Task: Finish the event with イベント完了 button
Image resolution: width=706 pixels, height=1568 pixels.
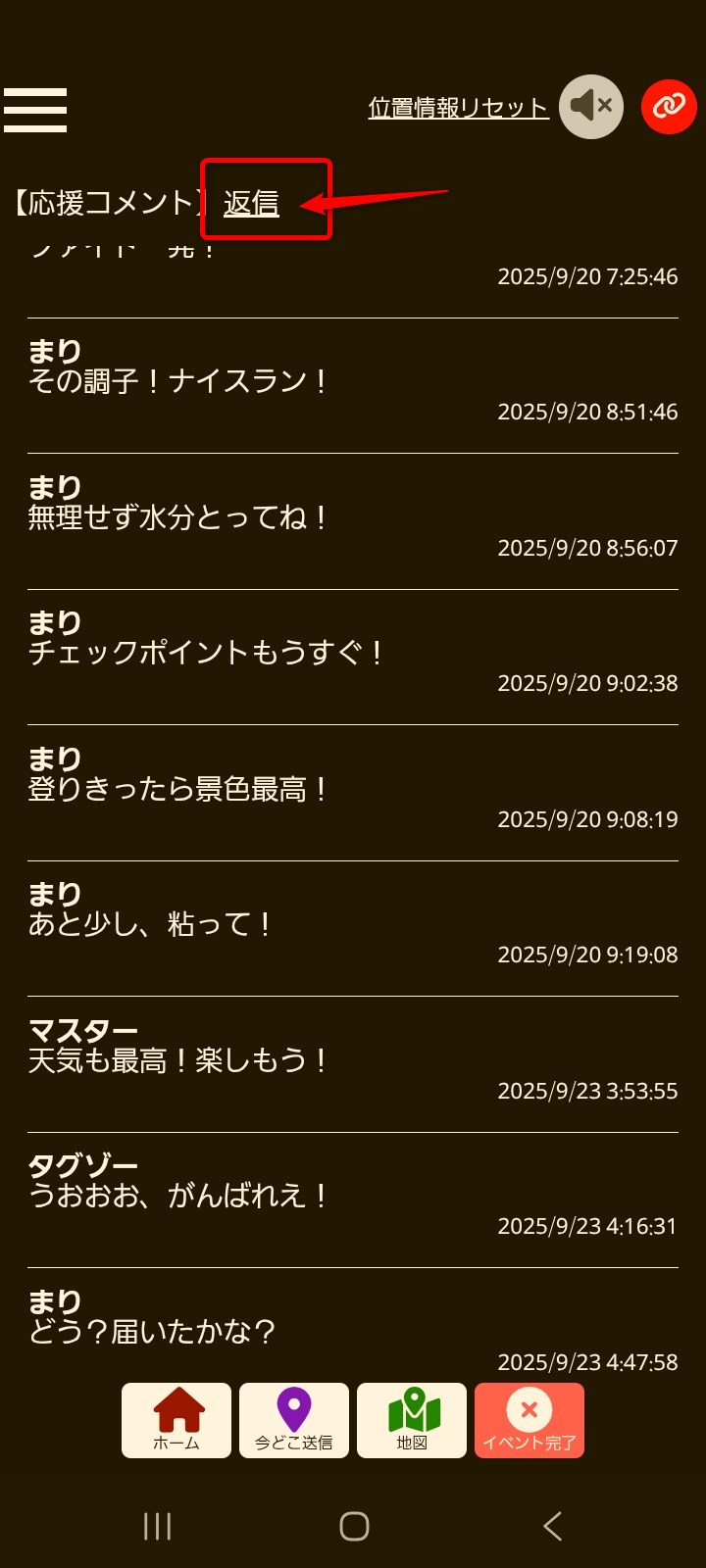Action: (529, 1420)
